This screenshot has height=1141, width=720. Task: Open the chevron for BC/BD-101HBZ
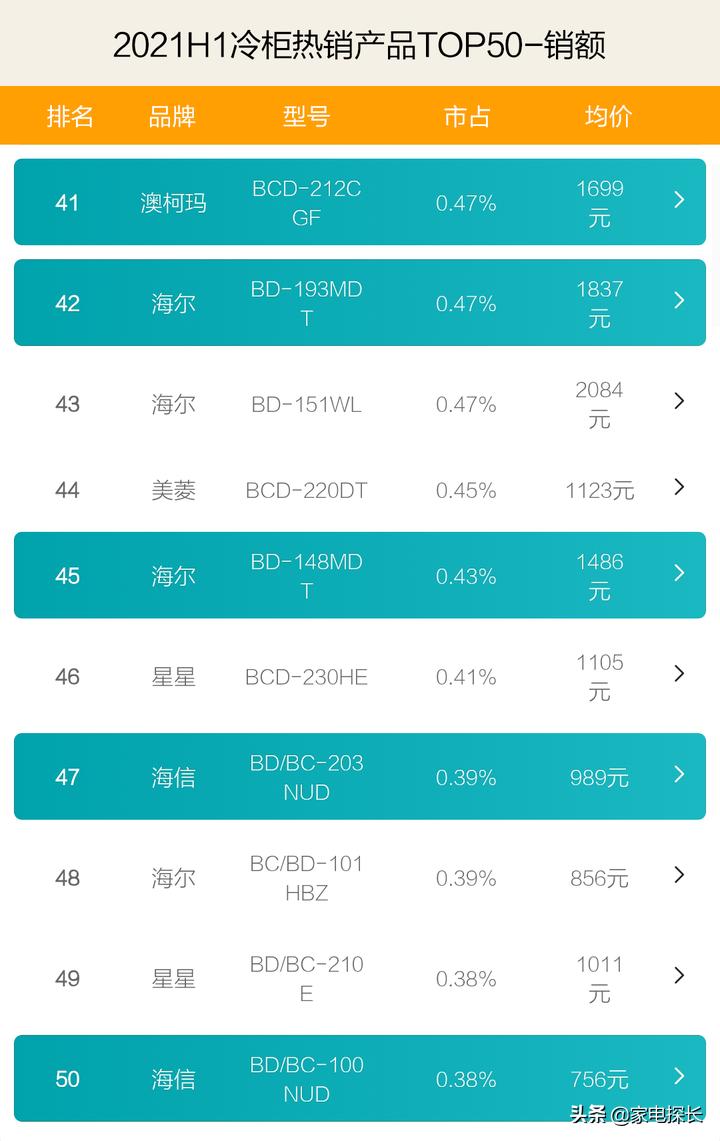pos(680,878)
